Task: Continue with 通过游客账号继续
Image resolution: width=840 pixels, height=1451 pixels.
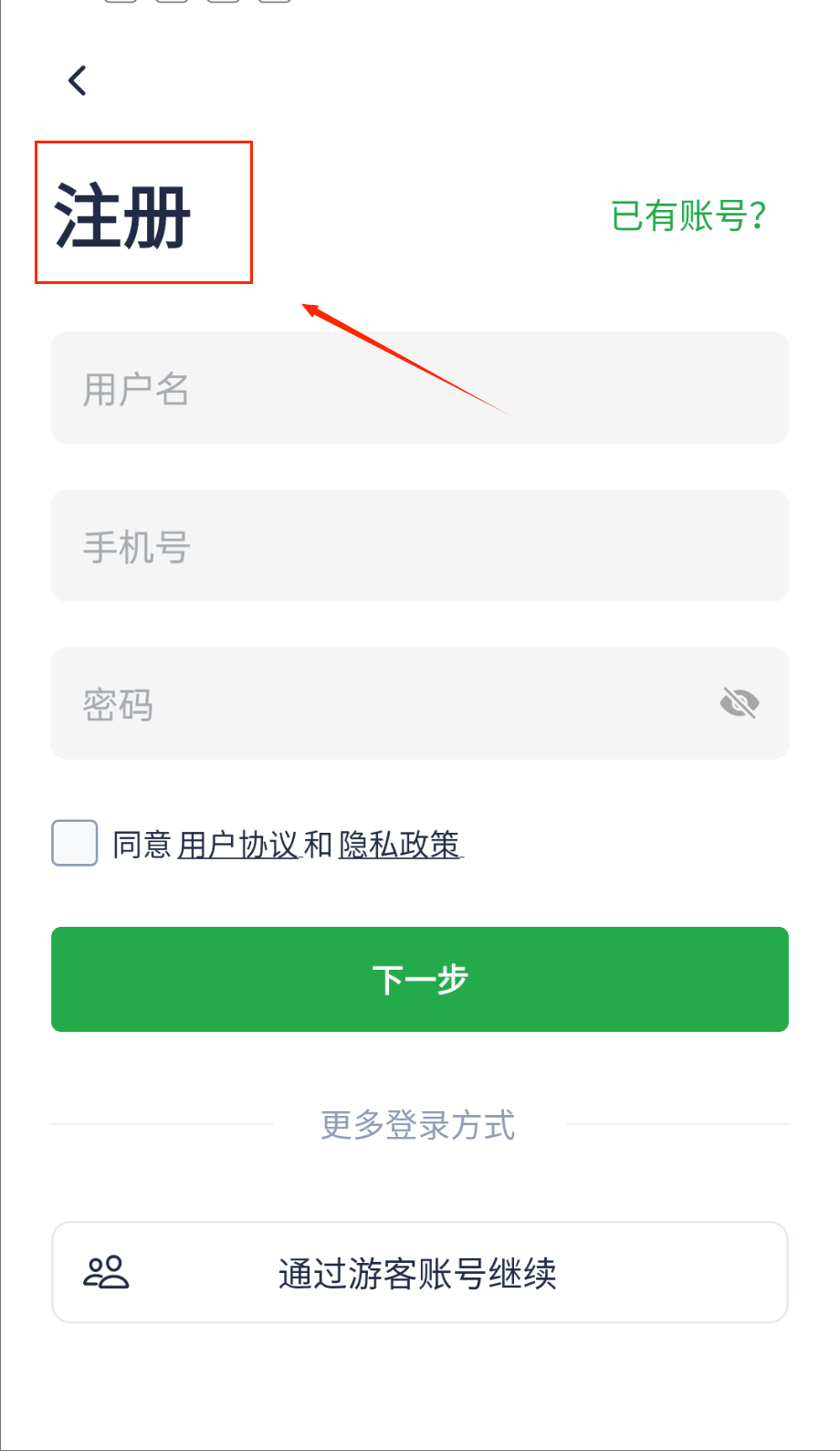Action: [x=420, y=1272]
